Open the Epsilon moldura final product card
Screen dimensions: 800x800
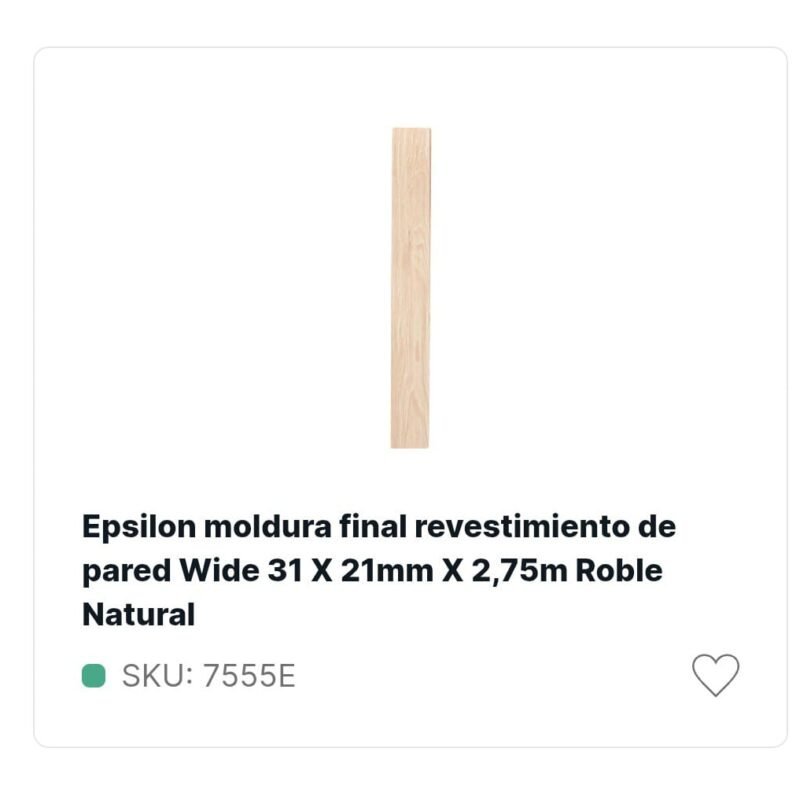click(x=378, y=569)
